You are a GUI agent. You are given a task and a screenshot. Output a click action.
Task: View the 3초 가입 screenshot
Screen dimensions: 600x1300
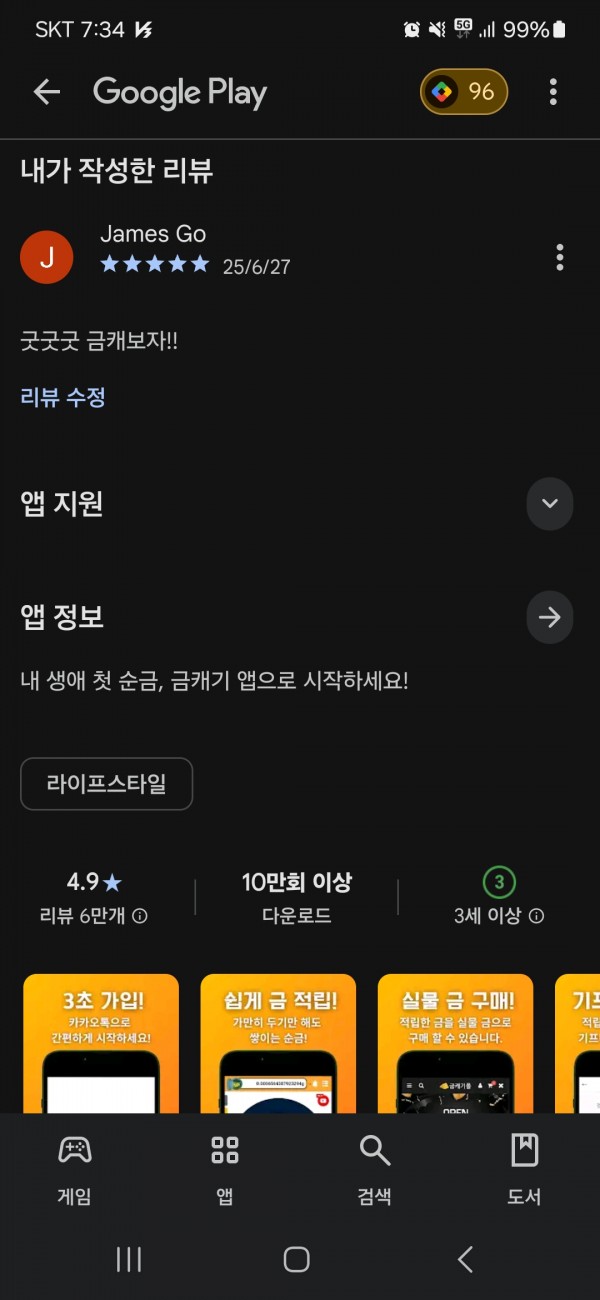tap(101, 1043)
